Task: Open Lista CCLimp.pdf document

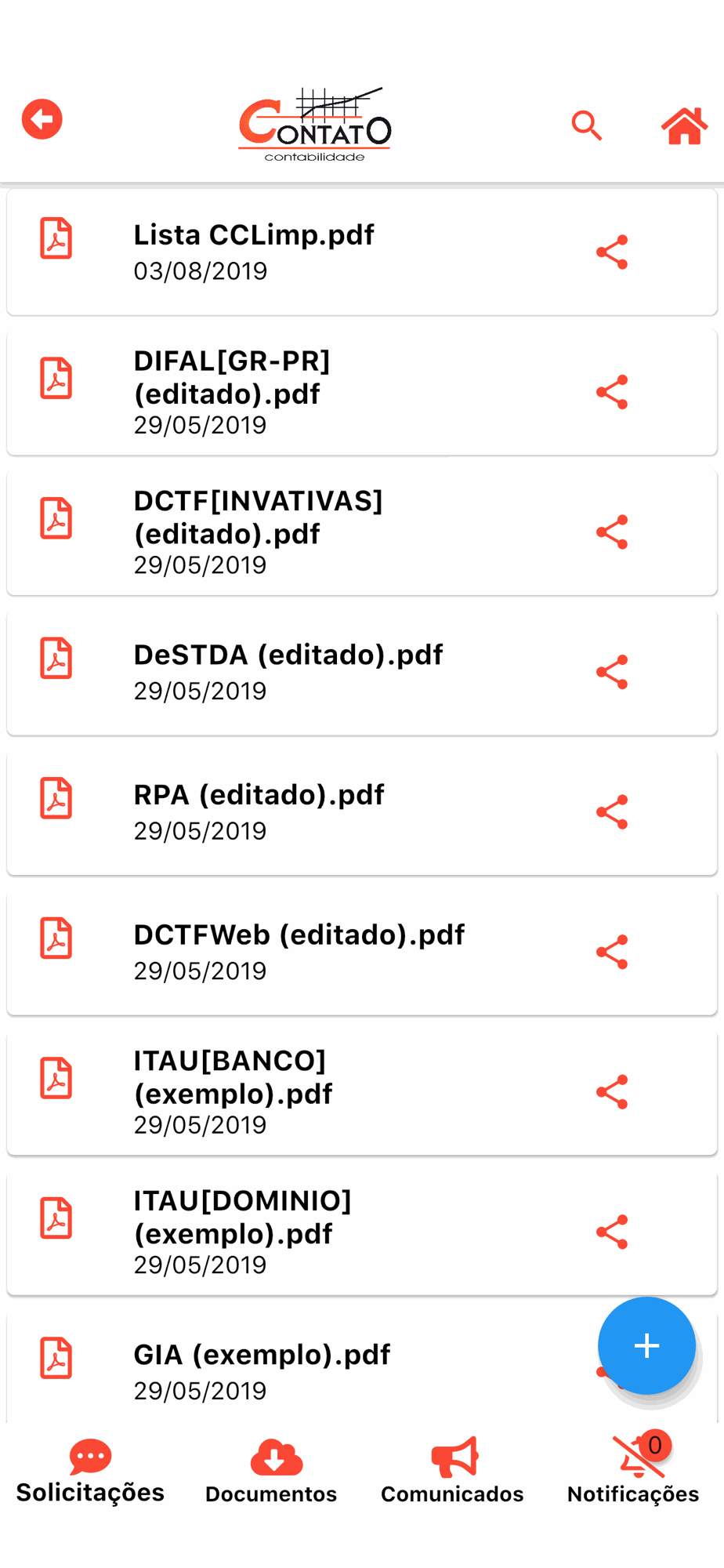Action: (x=362, y=252)
